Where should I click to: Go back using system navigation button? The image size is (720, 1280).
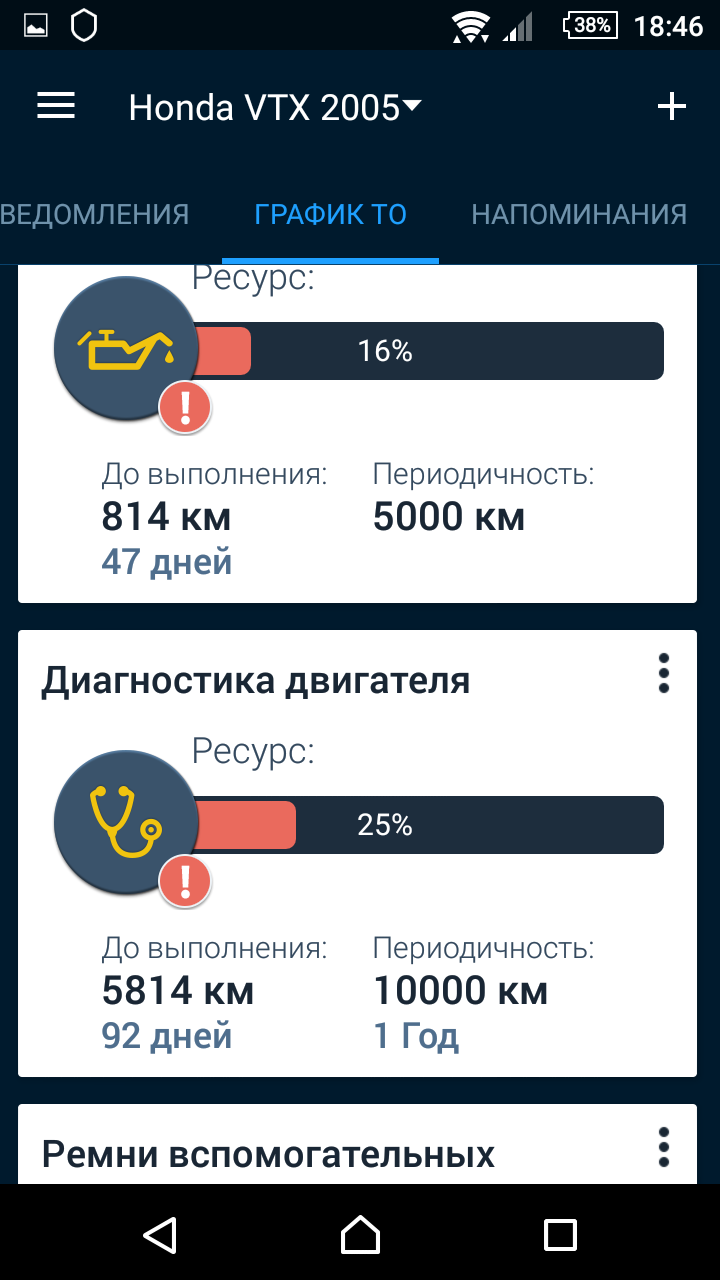coord(160,1235)
